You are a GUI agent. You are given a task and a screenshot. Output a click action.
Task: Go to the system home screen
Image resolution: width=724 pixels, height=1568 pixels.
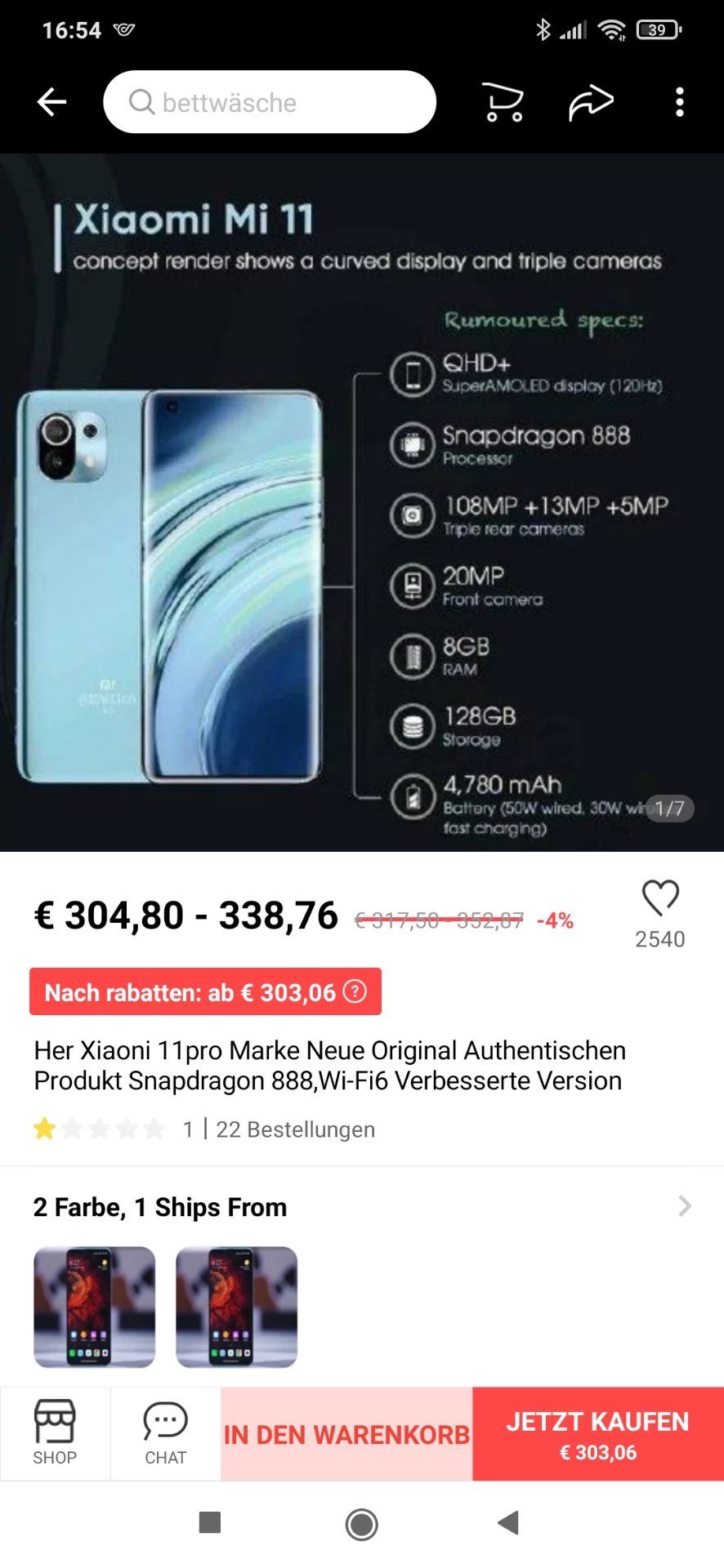click(x=361, y=1524)
